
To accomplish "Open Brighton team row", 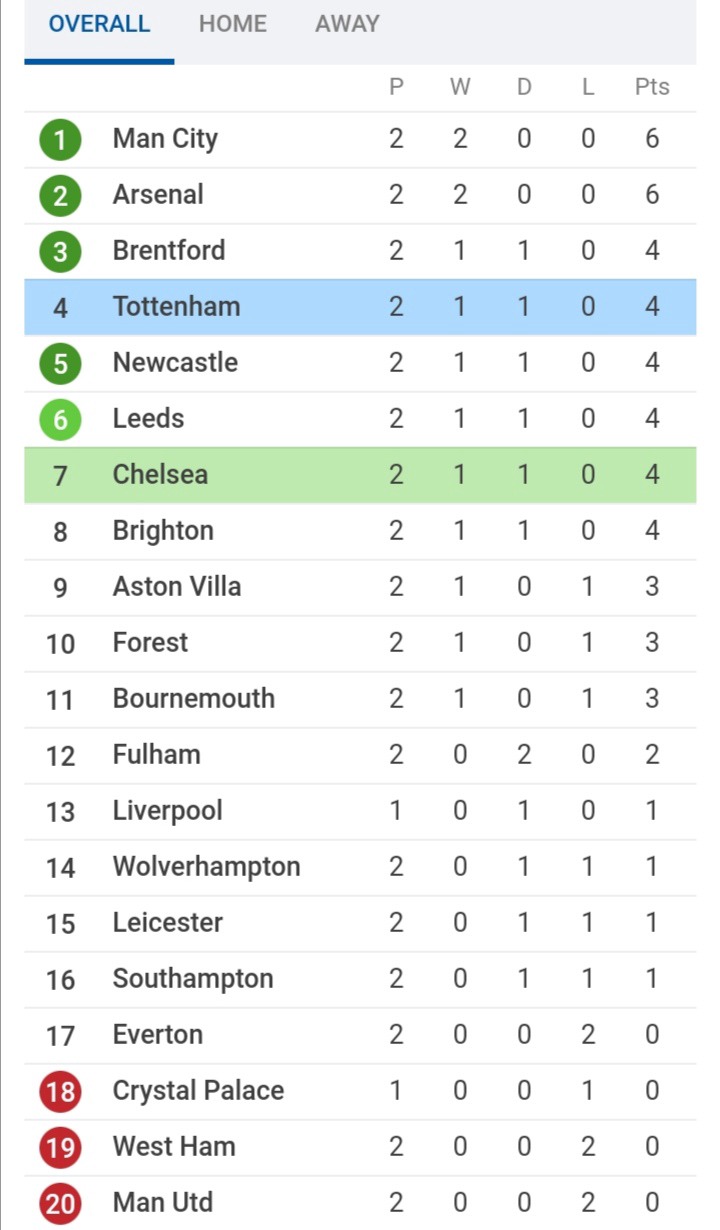I will coord(360,531).
